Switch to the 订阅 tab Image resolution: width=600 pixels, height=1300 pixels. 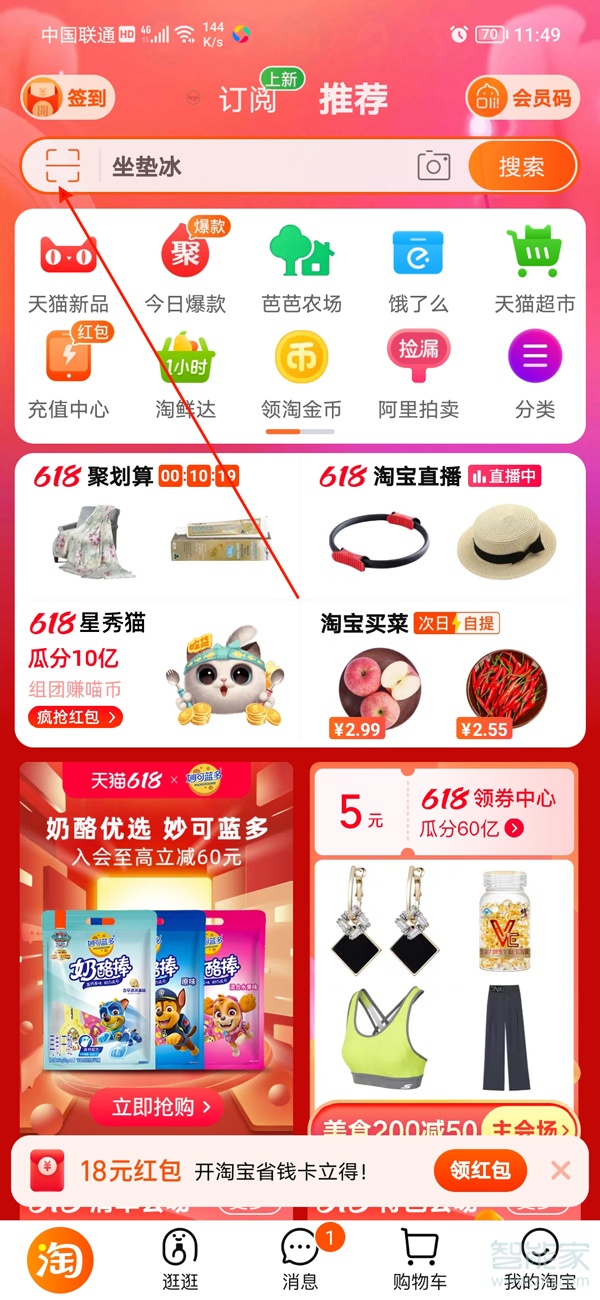(x=247, y=99)
